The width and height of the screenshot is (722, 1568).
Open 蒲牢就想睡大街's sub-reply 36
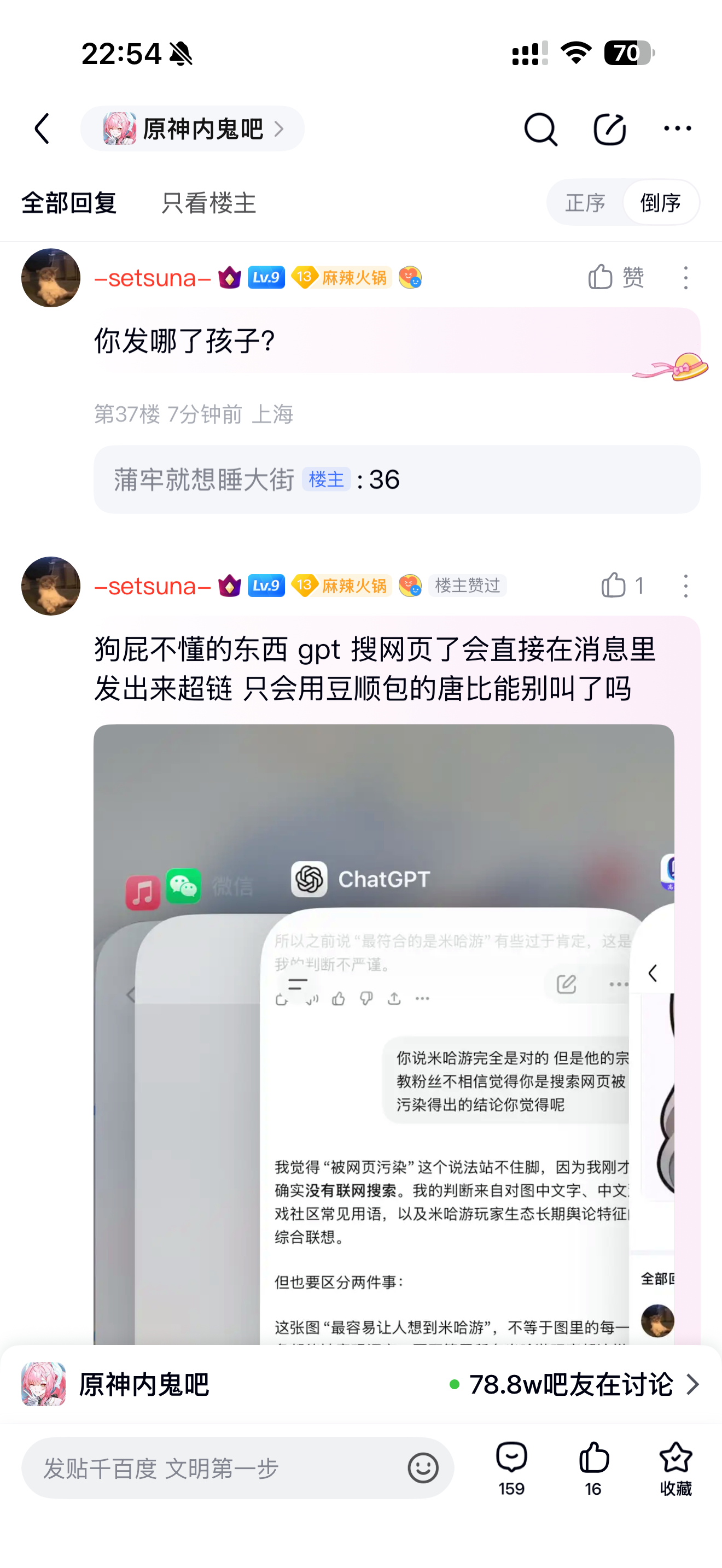(397, 479)
